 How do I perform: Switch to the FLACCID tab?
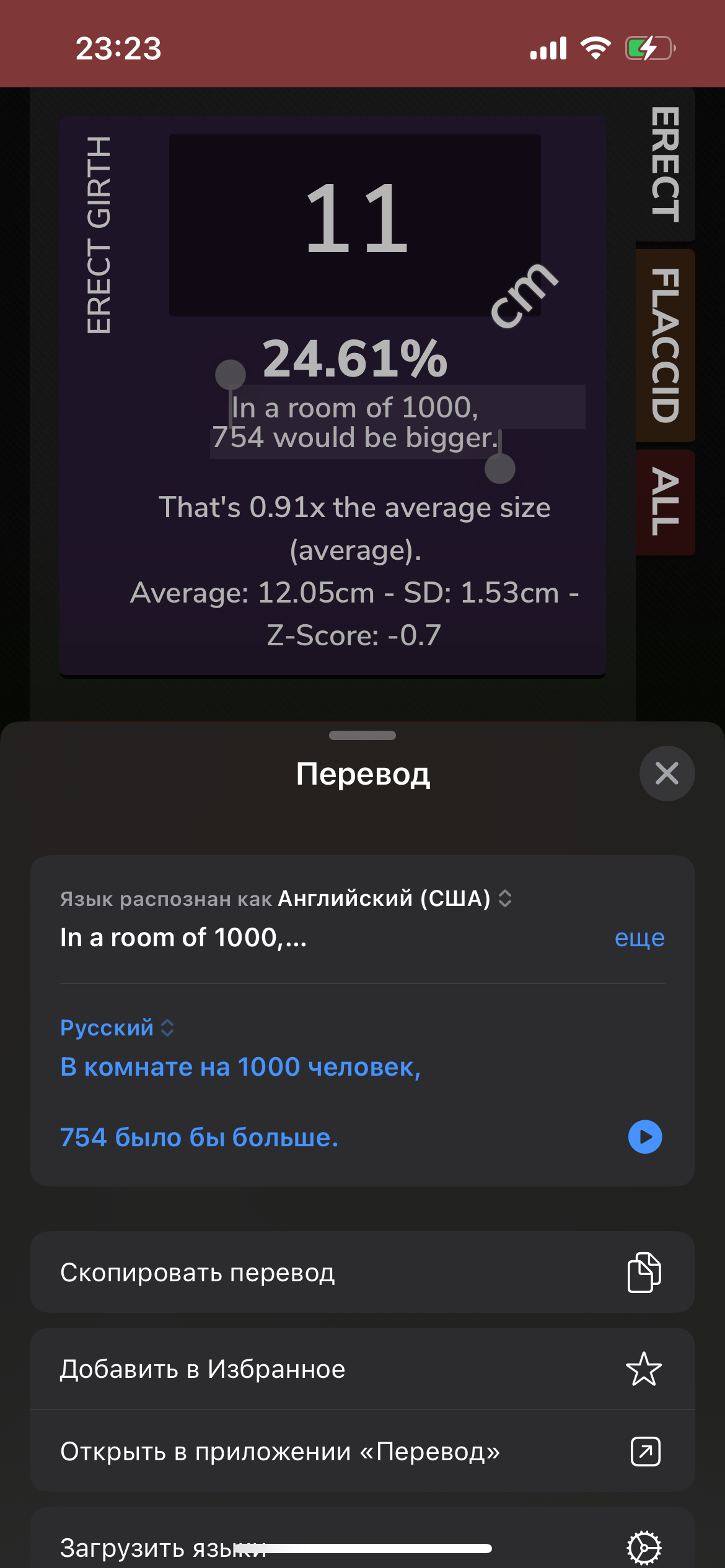coord(666,346)
